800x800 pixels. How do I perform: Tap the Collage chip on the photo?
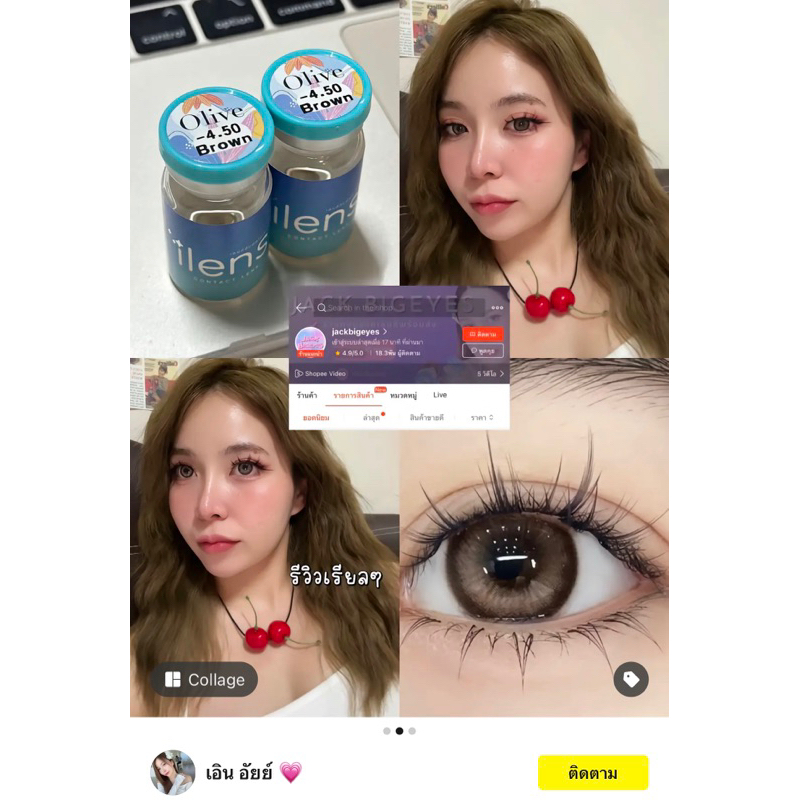click(204, 679)
